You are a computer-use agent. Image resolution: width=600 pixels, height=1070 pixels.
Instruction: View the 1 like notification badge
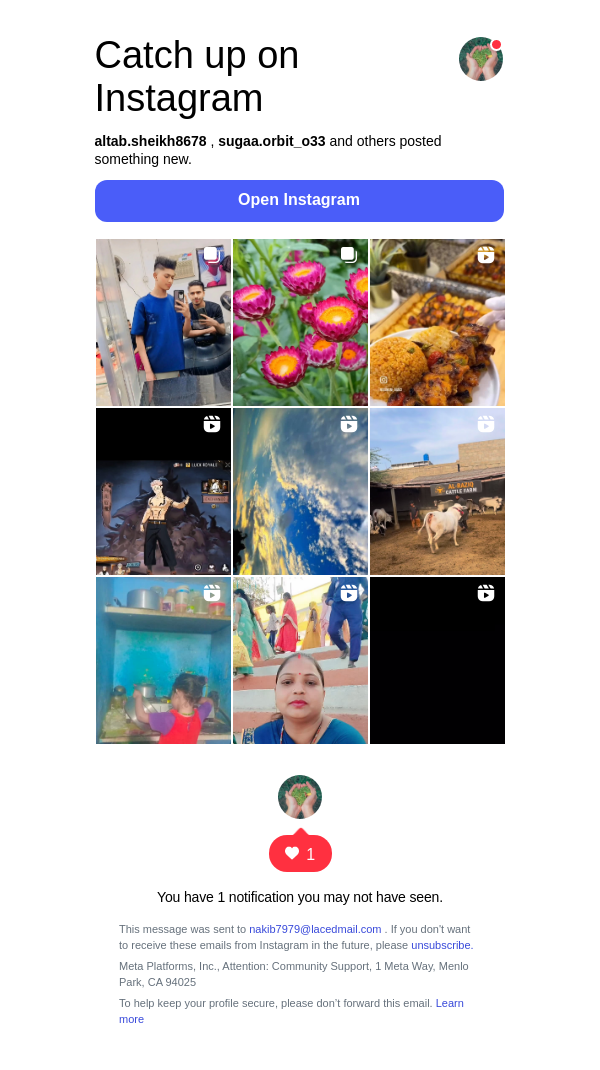[300, 854]
